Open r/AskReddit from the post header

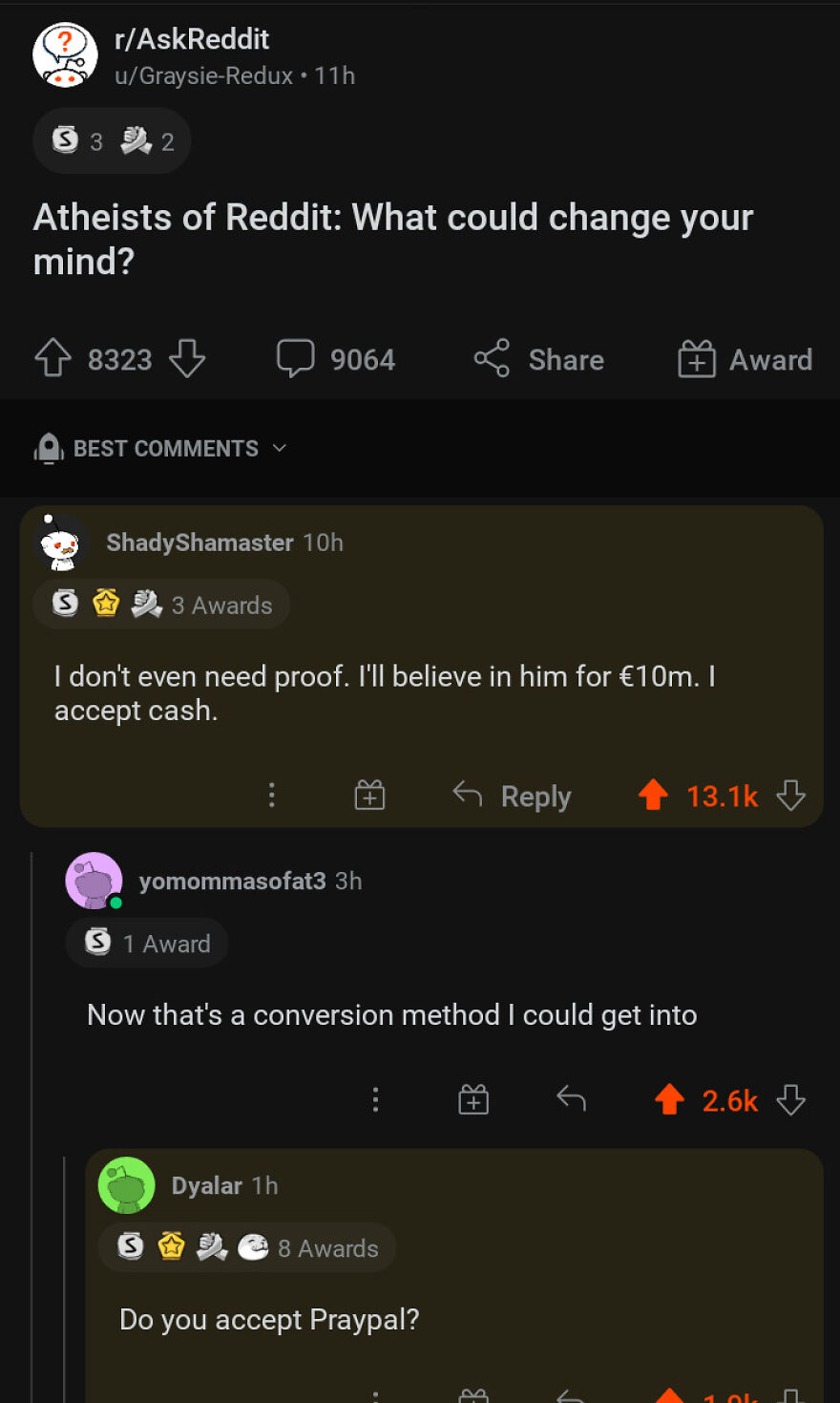point(192,40)
